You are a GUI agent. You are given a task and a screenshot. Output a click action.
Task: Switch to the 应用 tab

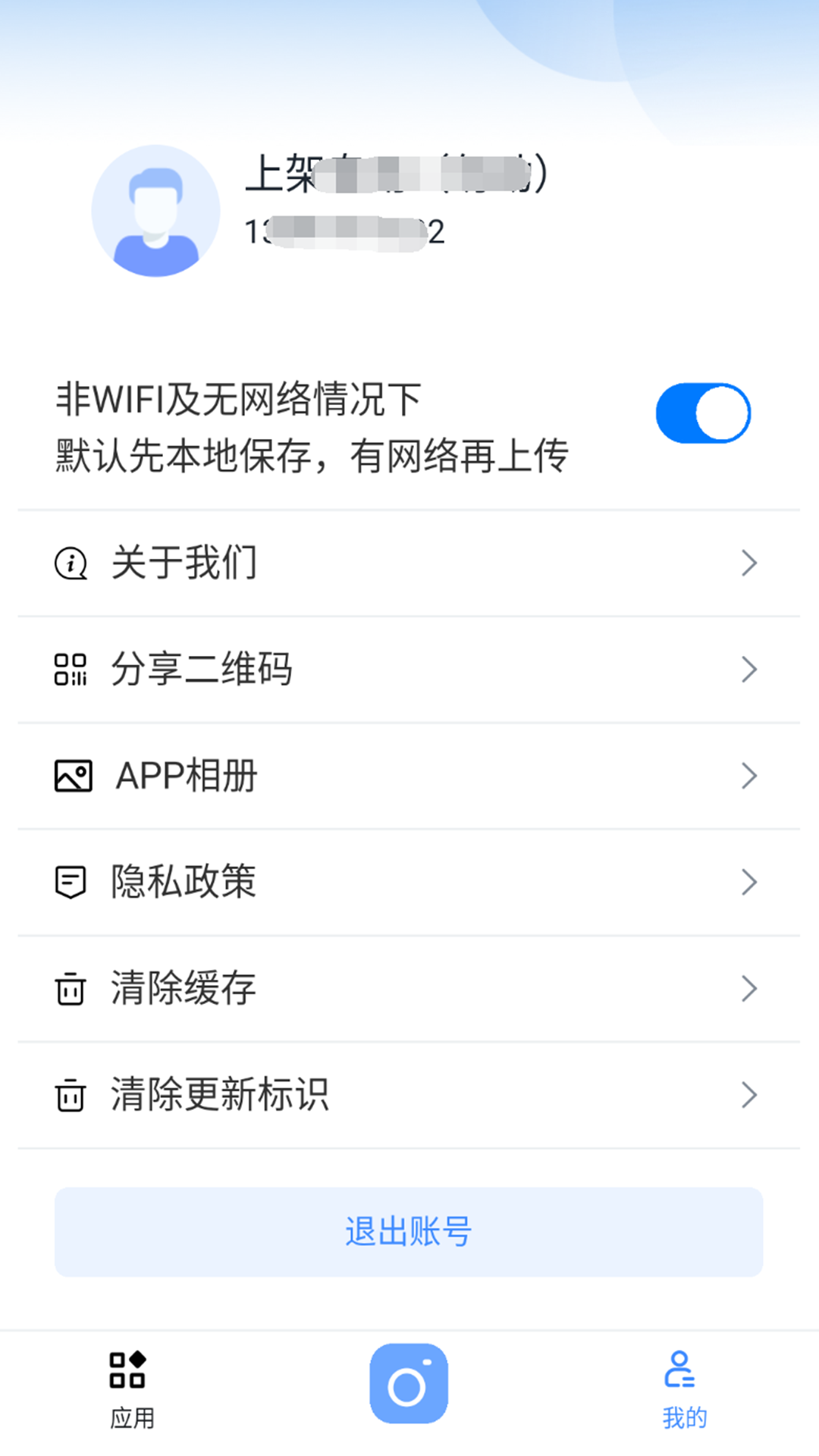point(132,1389)
